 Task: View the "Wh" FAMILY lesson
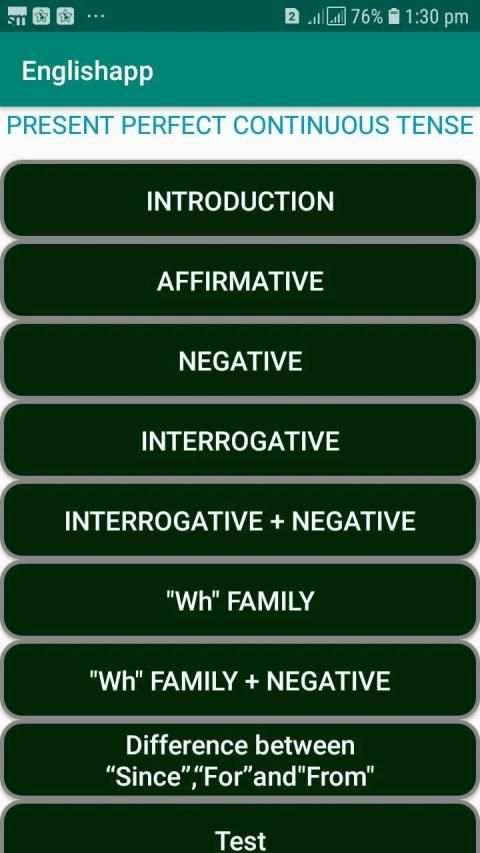click(x=240, y=601)
